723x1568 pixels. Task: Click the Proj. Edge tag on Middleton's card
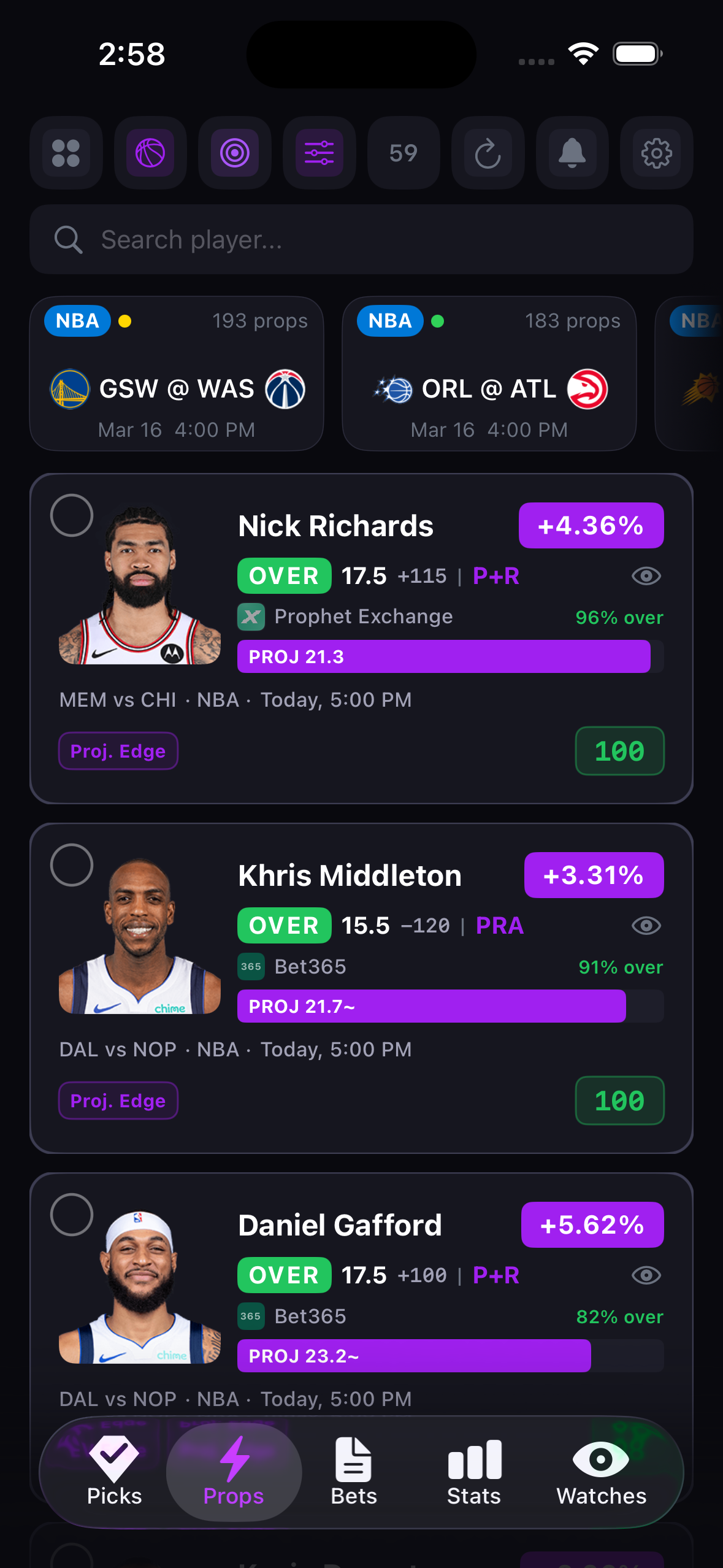118,1101
